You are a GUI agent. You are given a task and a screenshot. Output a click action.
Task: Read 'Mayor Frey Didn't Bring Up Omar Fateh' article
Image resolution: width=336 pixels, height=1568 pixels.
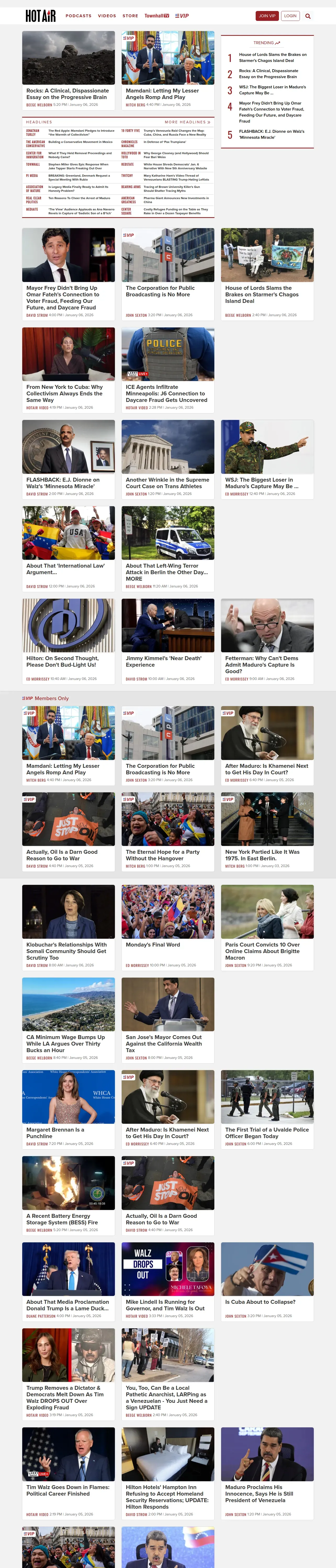pyautogui.click(x=62, y=298)
